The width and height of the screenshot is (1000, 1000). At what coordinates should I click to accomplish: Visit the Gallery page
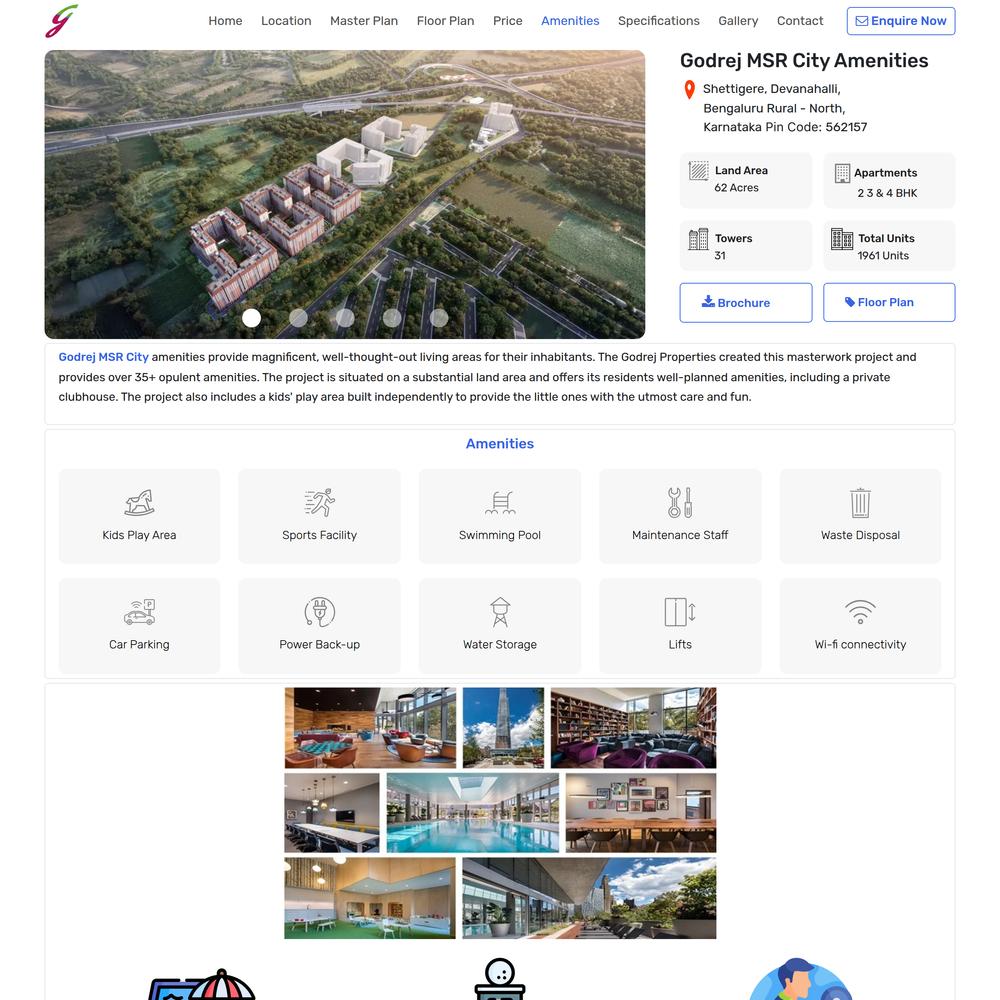click(738, 21)
